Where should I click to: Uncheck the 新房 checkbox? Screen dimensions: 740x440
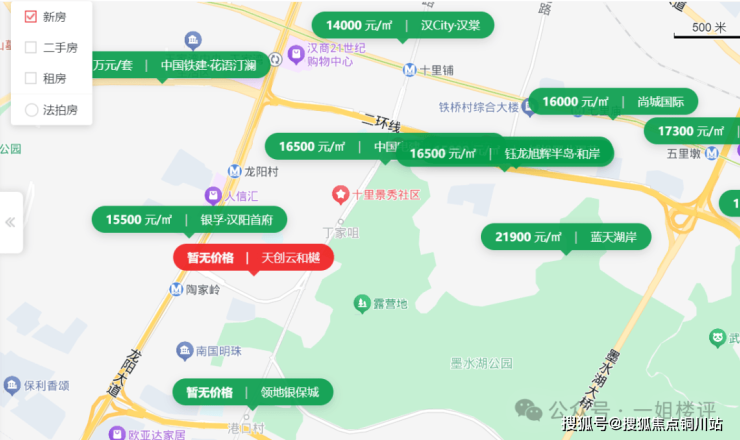[30, 16]
